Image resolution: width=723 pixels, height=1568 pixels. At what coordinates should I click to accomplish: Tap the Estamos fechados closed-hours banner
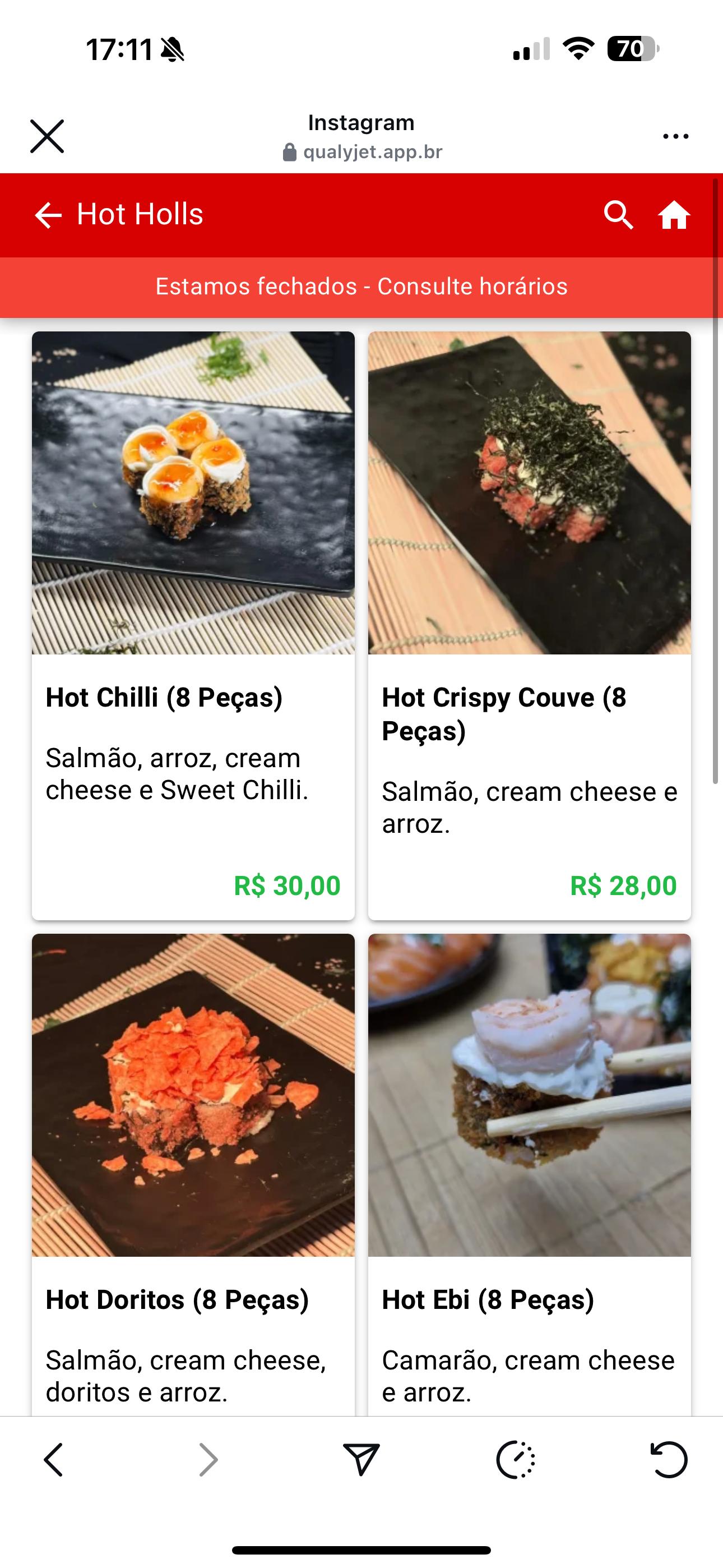[x=361, y=287]
